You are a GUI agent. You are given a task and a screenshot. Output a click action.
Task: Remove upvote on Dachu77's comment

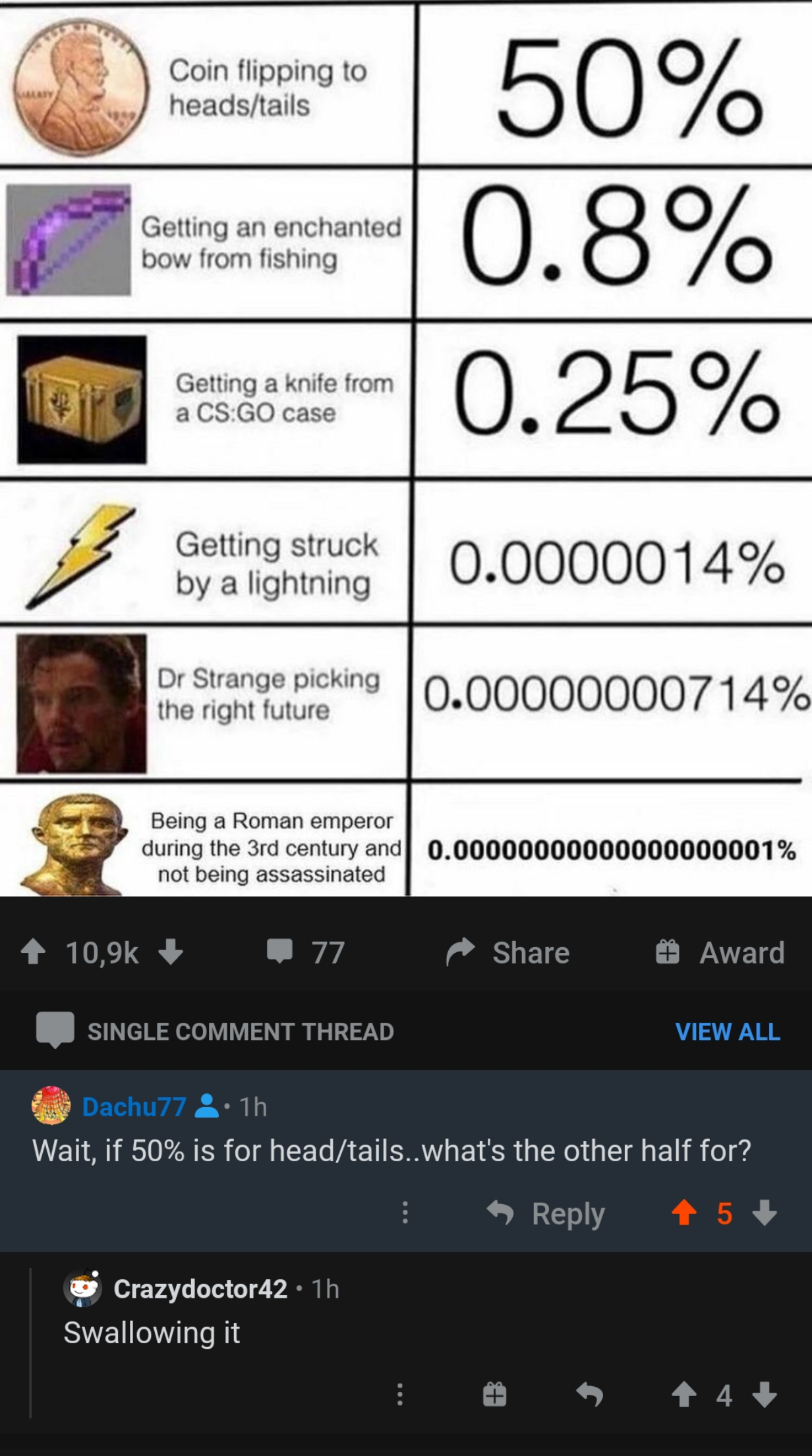684,1213
